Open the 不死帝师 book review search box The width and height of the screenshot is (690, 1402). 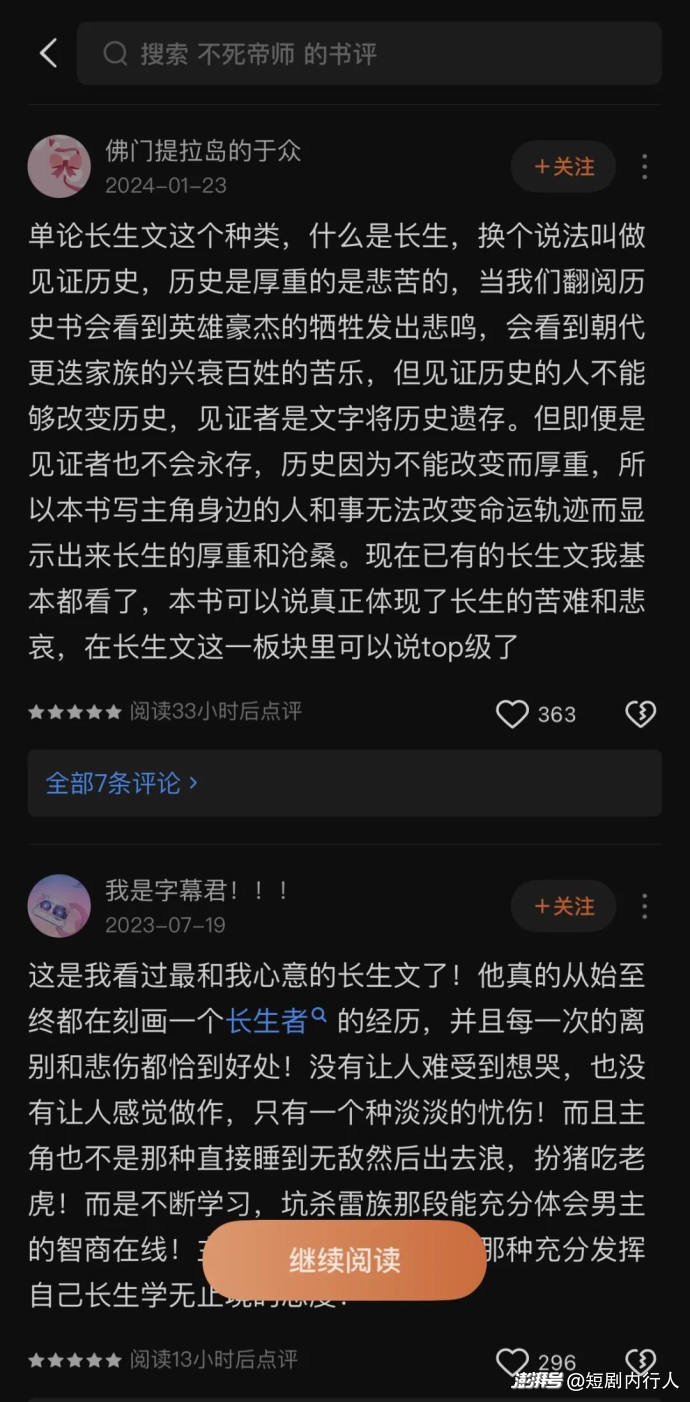click(368, 54)
